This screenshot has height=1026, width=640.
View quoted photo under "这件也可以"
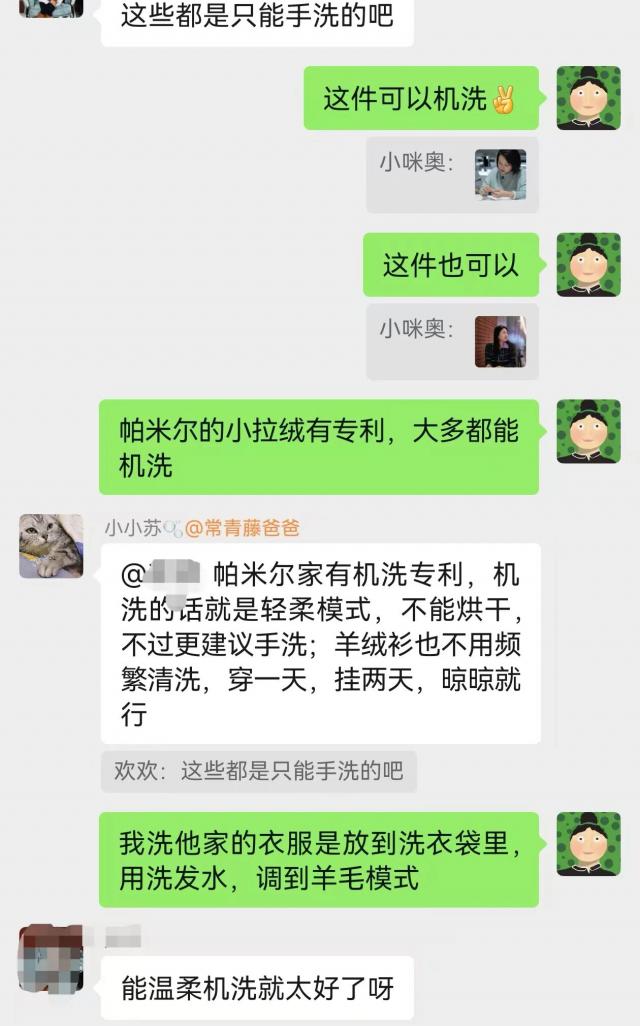click(x=500, y=342)
